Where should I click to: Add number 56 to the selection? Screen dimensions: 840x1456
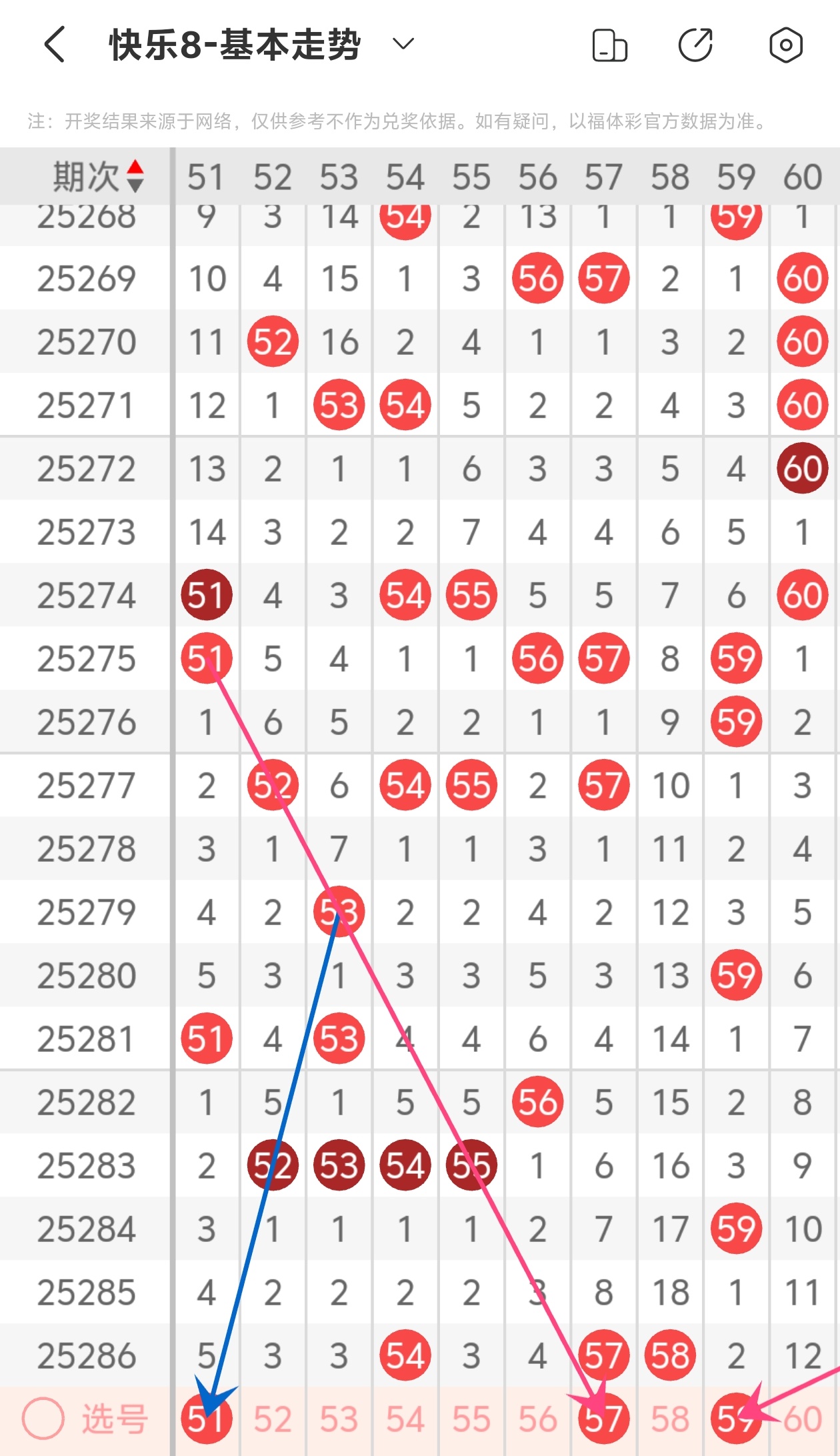point(537,1419)
